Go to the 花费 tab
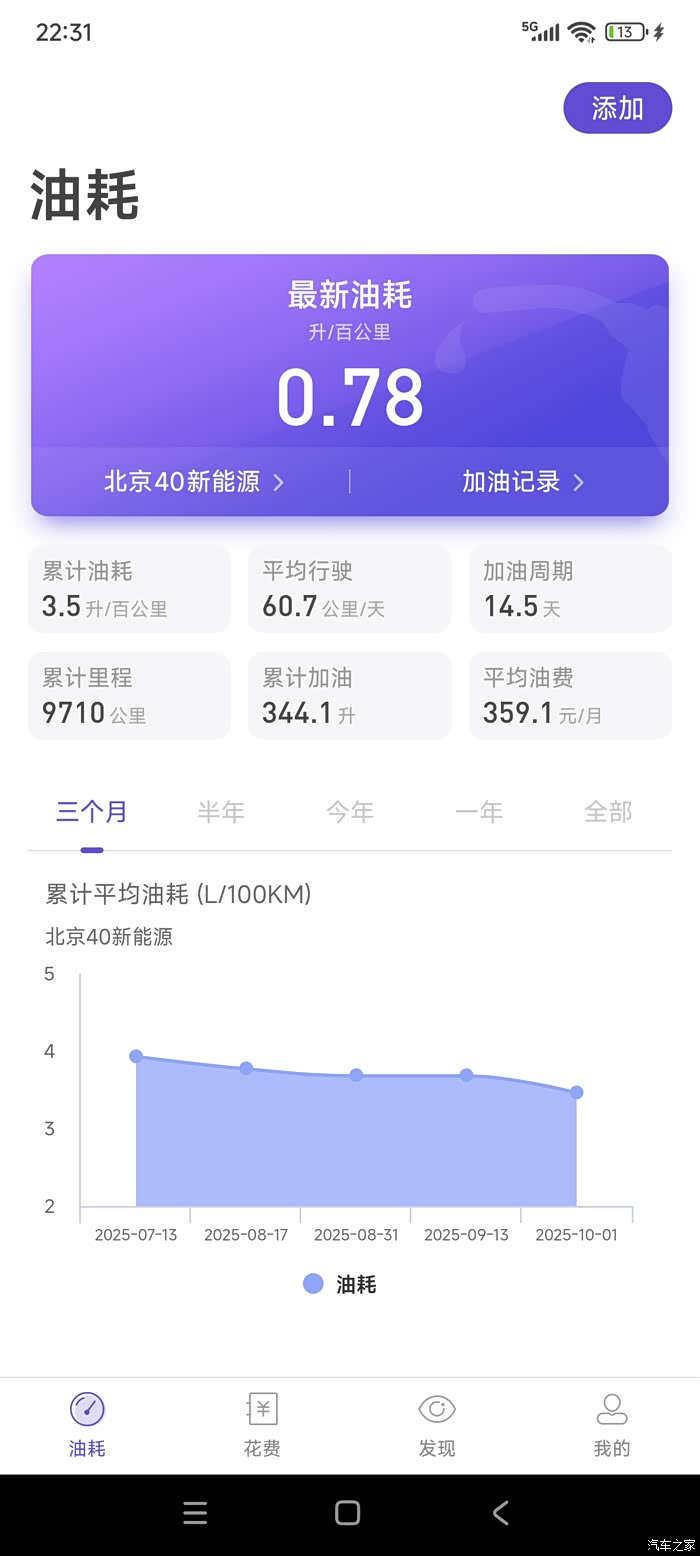The height and width of the screenshot is (1556, 700). 262,1425
